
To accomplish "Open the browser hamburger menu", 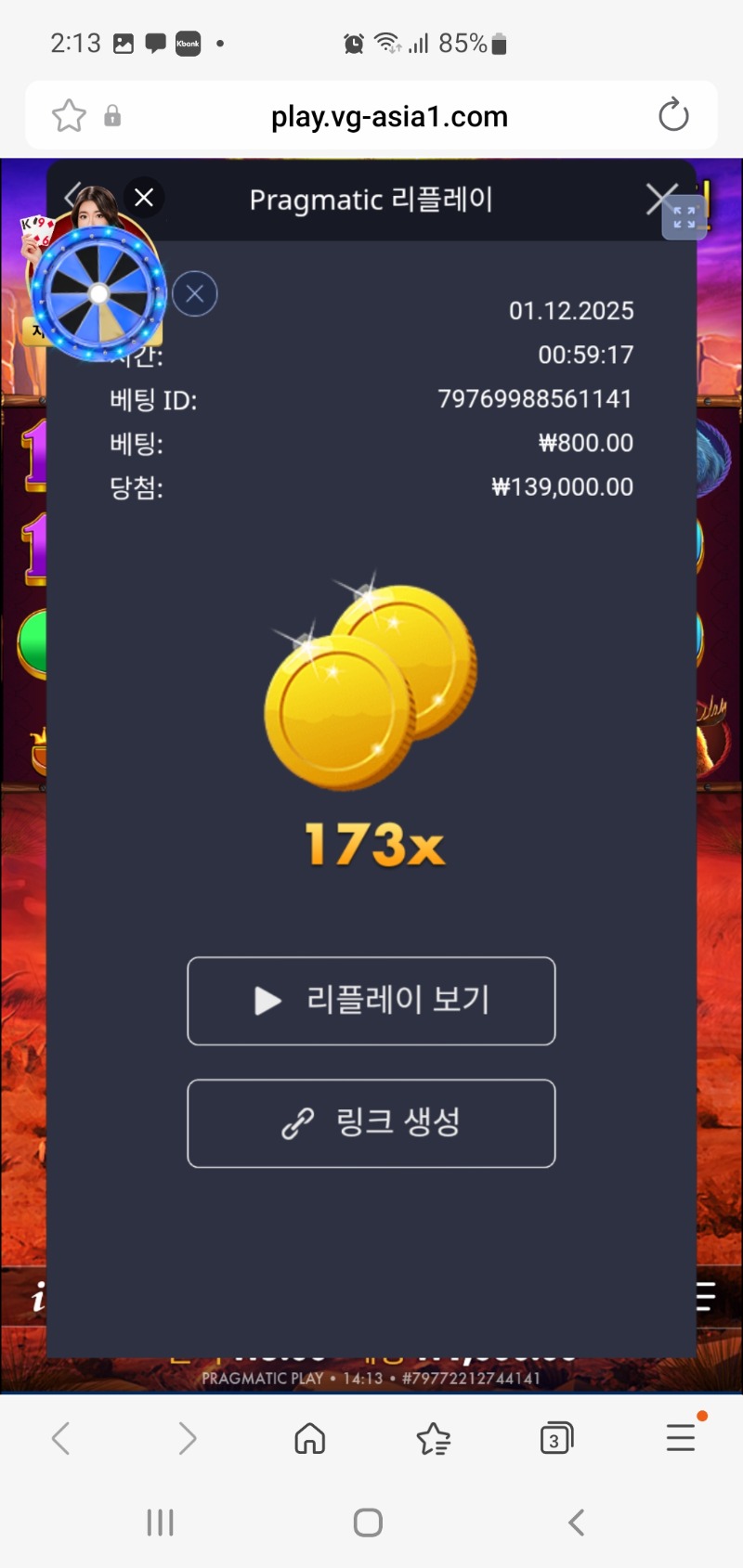I will tap(680, 1437).
